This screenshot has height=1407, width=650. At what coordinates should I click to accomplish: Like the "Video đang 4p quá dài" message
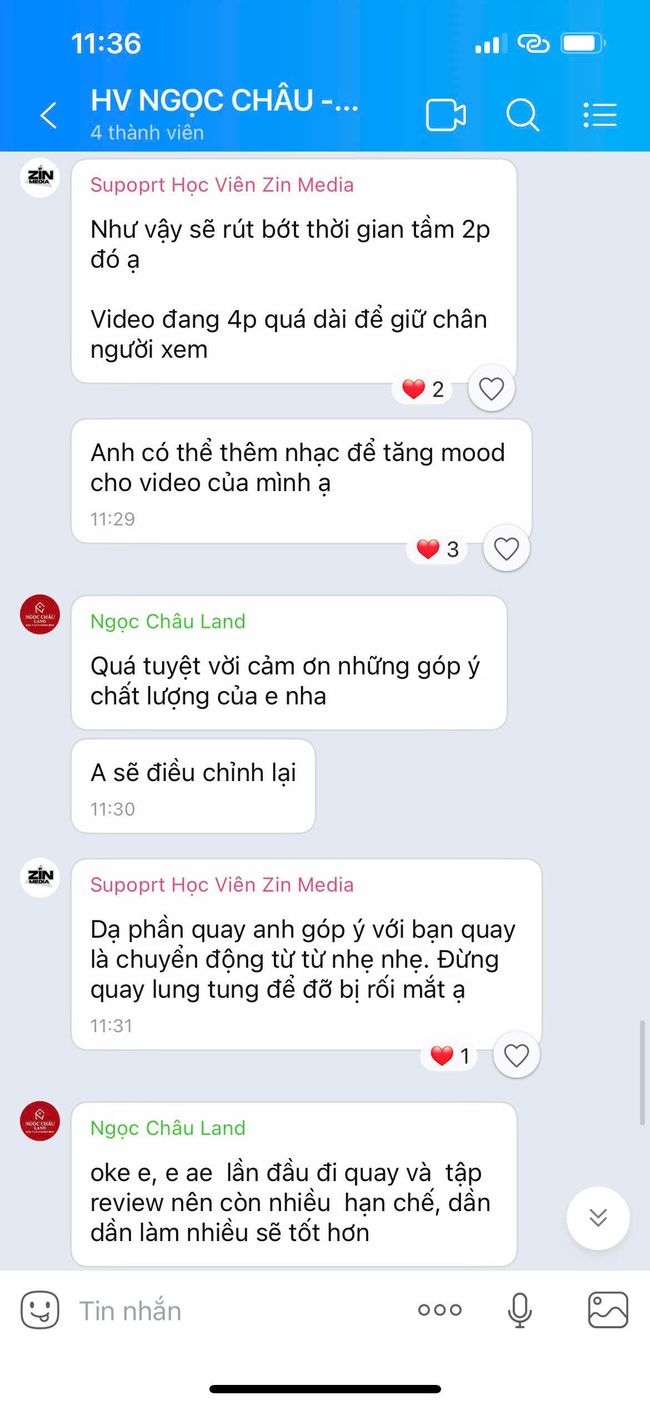[491, 389]
